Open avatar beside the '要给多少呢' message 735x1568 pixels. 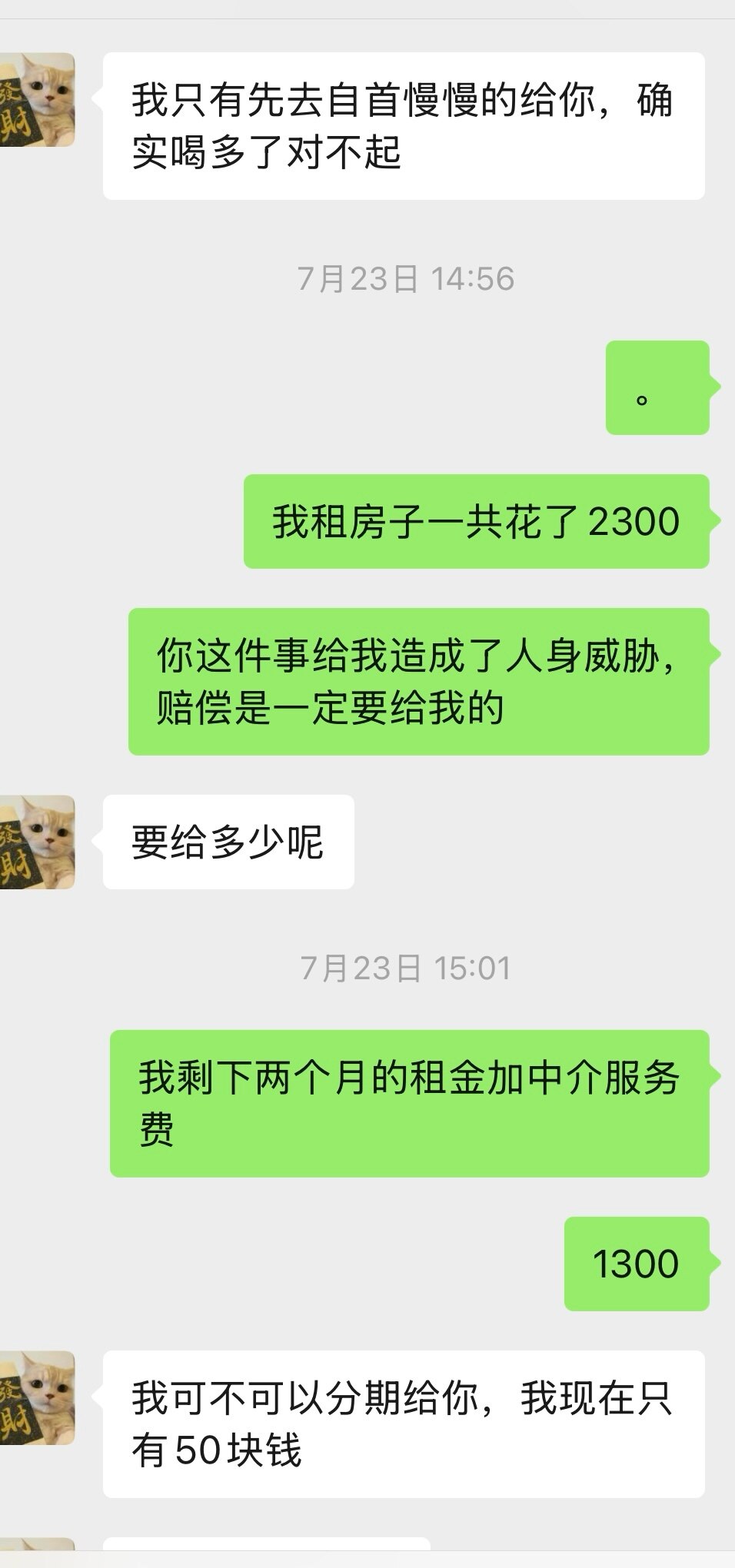coord(37,842)
